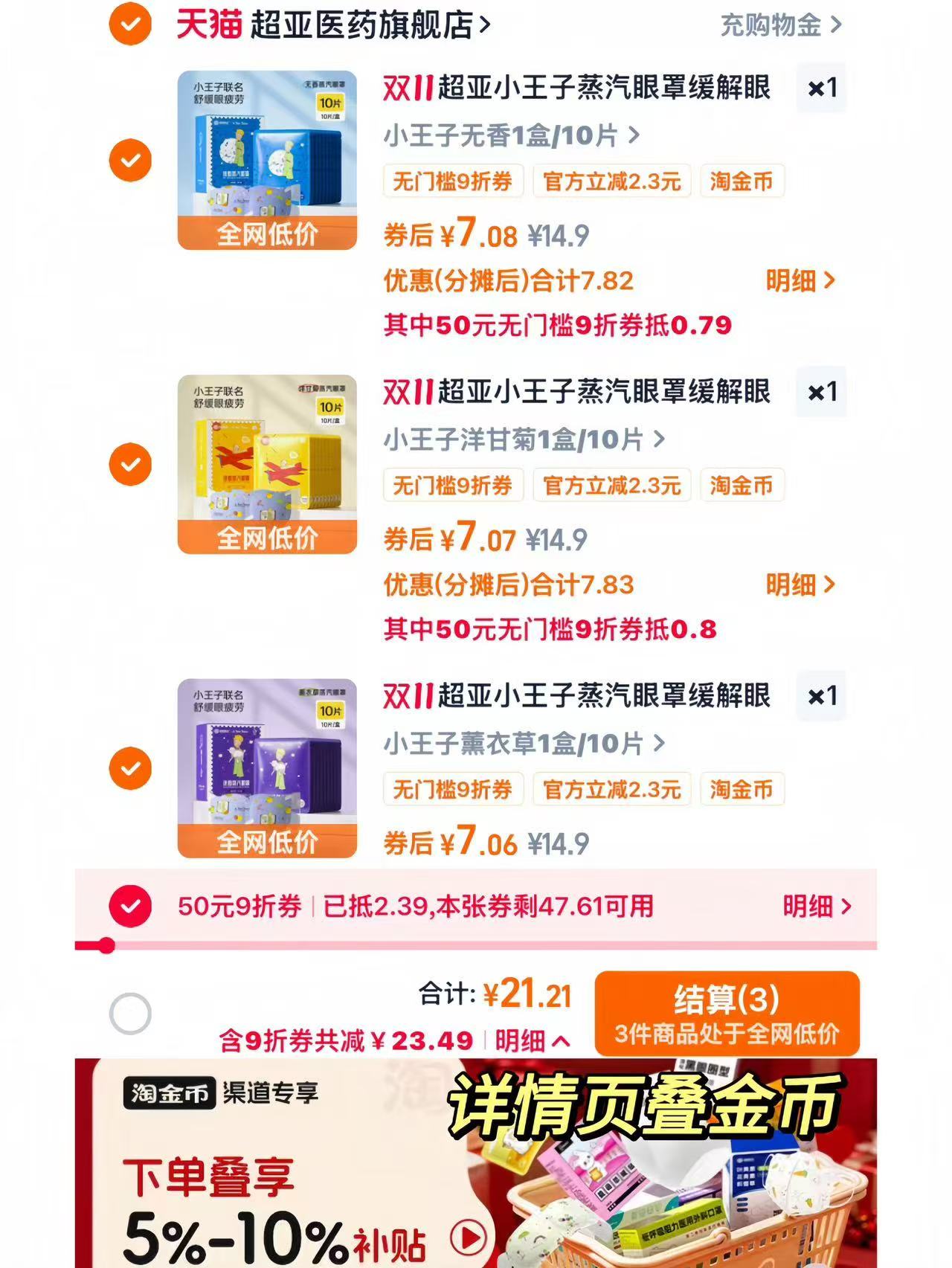Open the 小王子薰衣草 SKU selector
The height and width of the screenshot is (1268, 952).
[521, 744]
